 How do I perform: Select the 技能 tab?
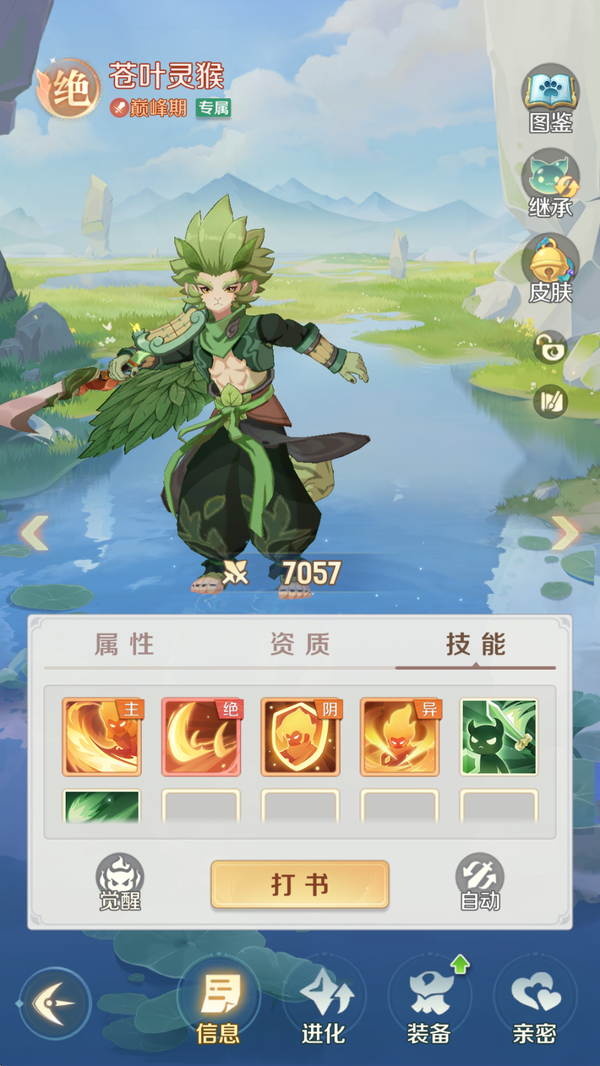(x=475, y=645)
